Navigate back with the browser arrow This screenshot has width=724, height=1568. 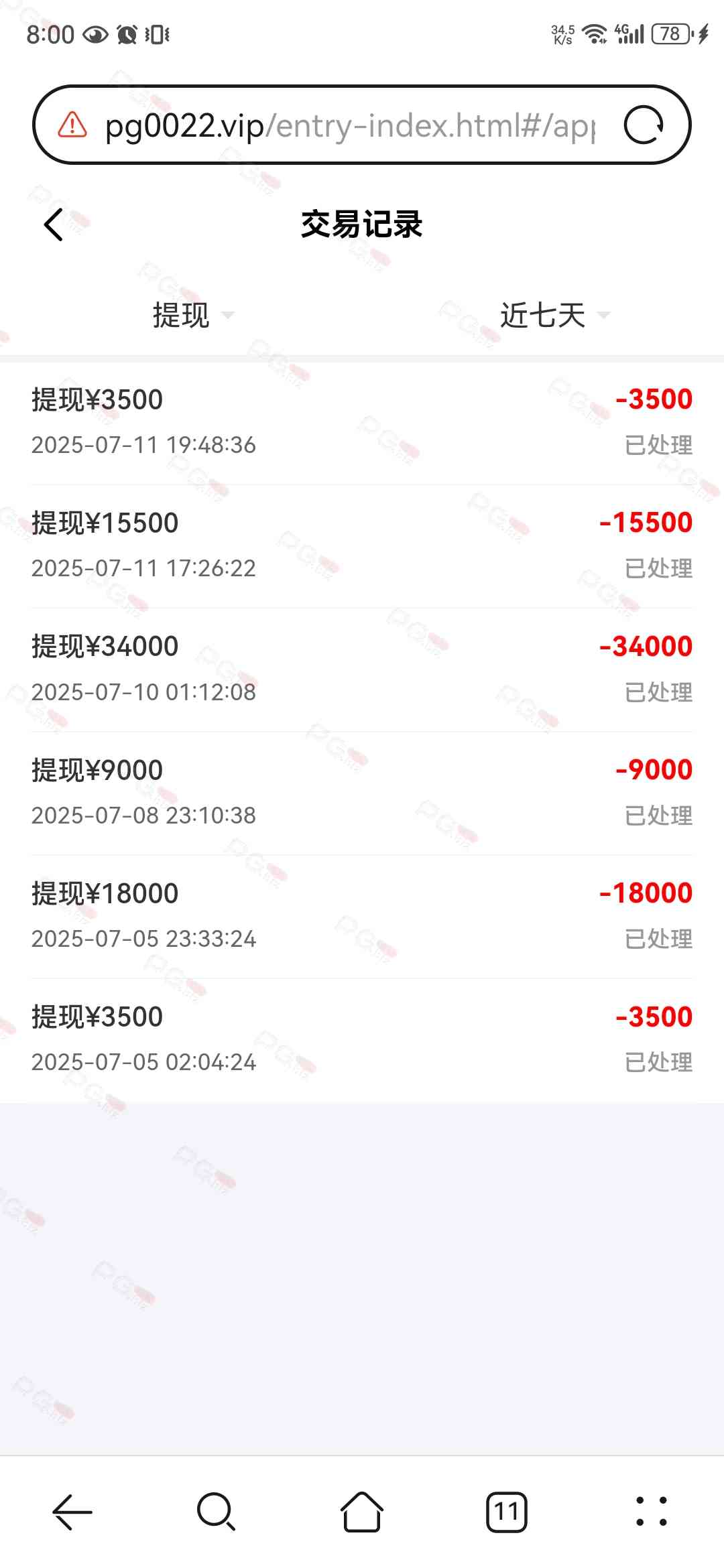coord(72,1512)
